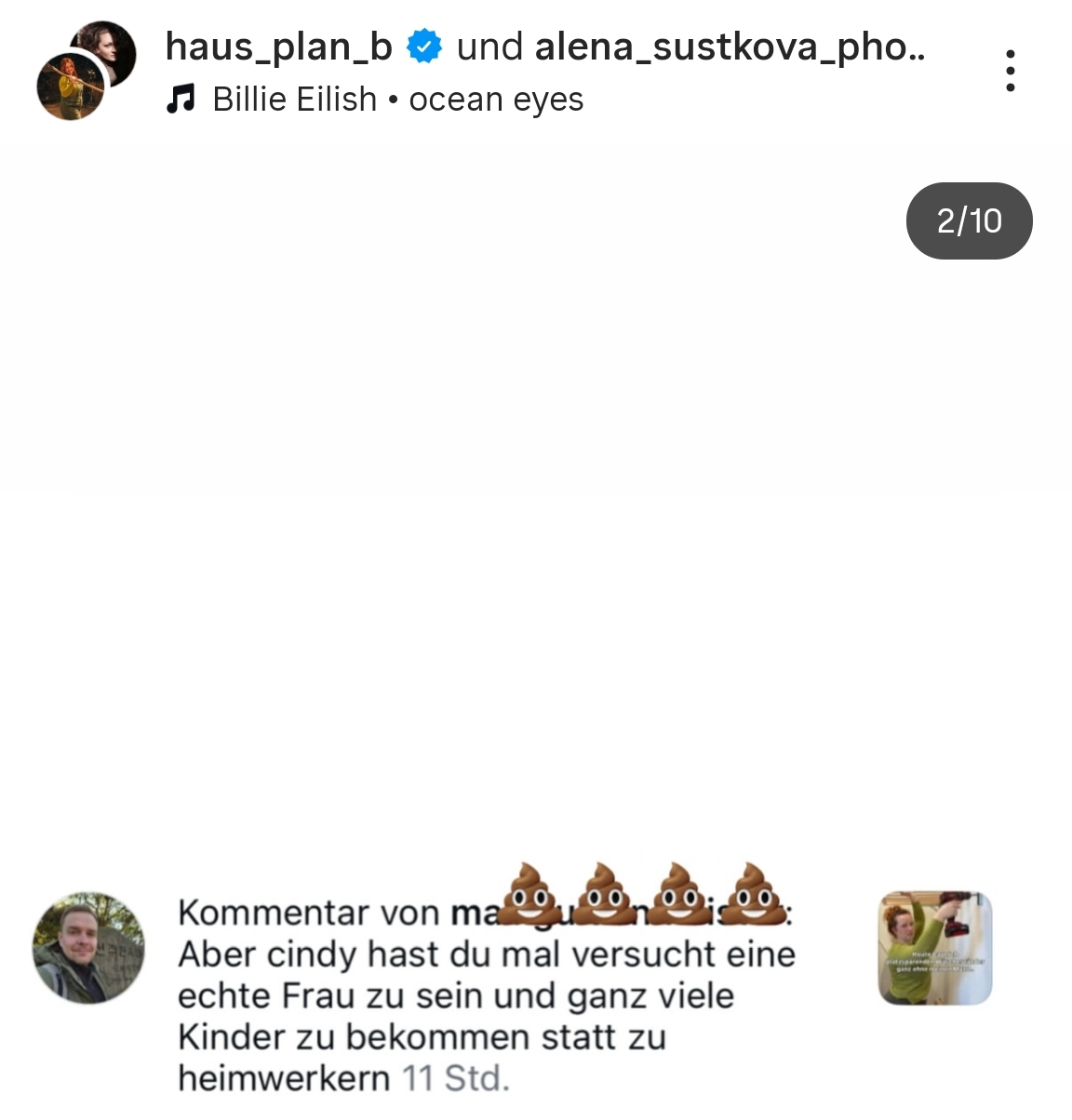
Task: Open Billie Eilish ocean eyes audio
Action: 397,99
